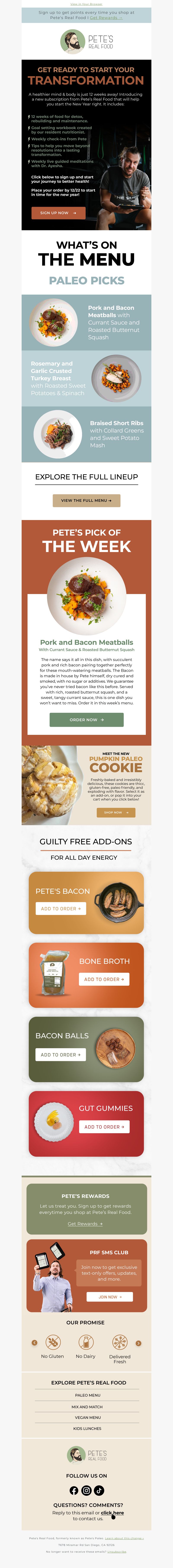Add Gut Gummies to order
The width and height of the screenshot is (173, 1568).
coord(104,1127)
